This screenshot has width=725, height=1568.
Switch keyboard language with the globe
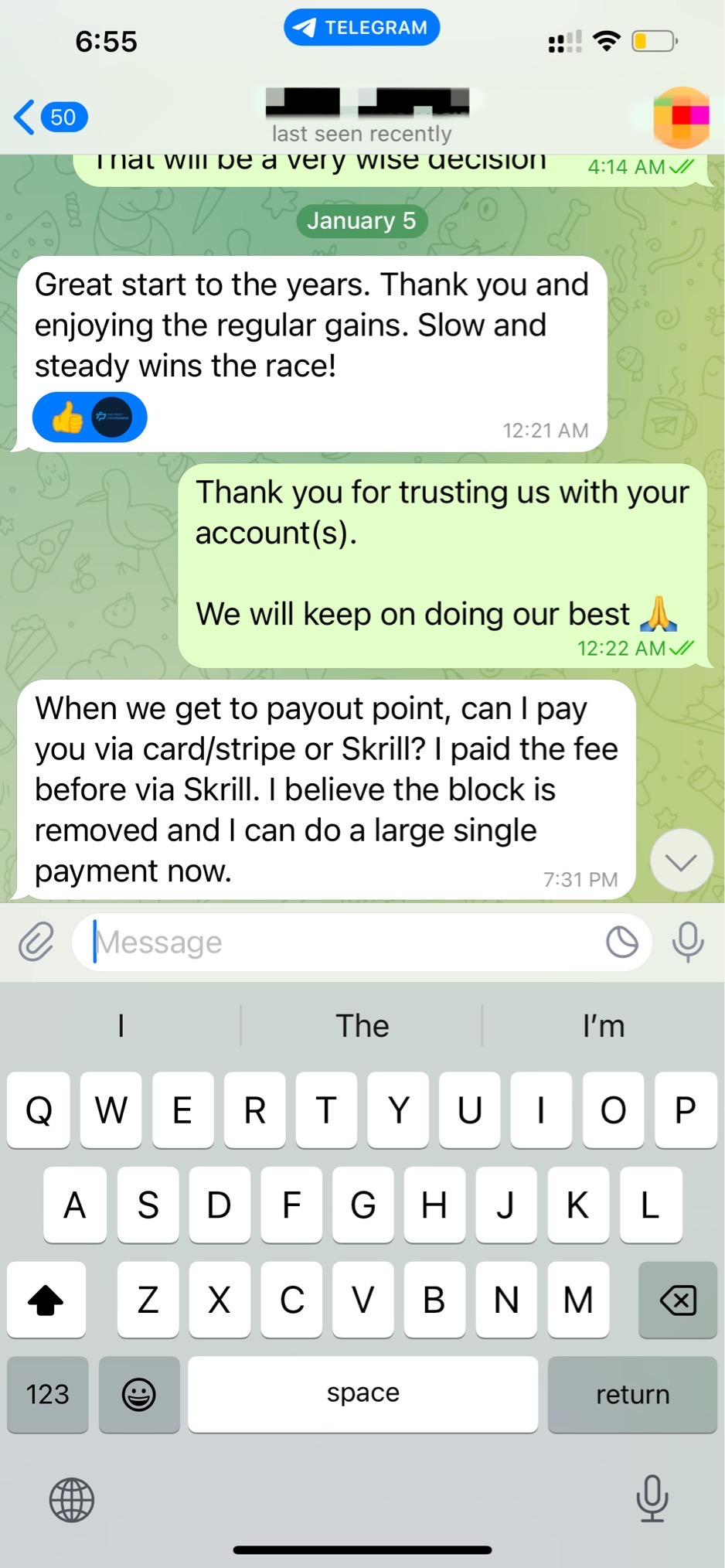pos(71,1500)
